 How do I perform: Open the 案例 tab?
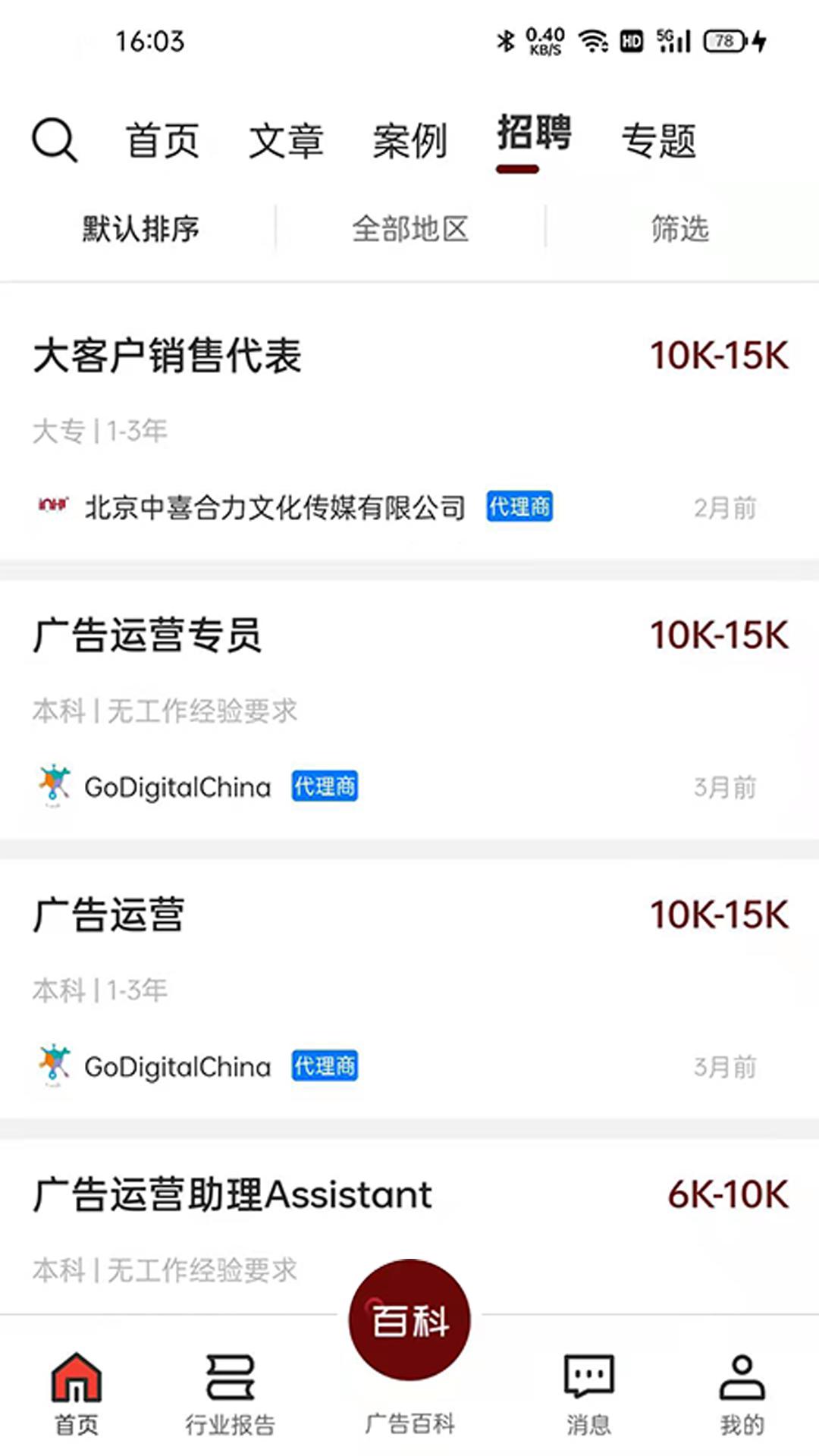click(x=409, y=141)
